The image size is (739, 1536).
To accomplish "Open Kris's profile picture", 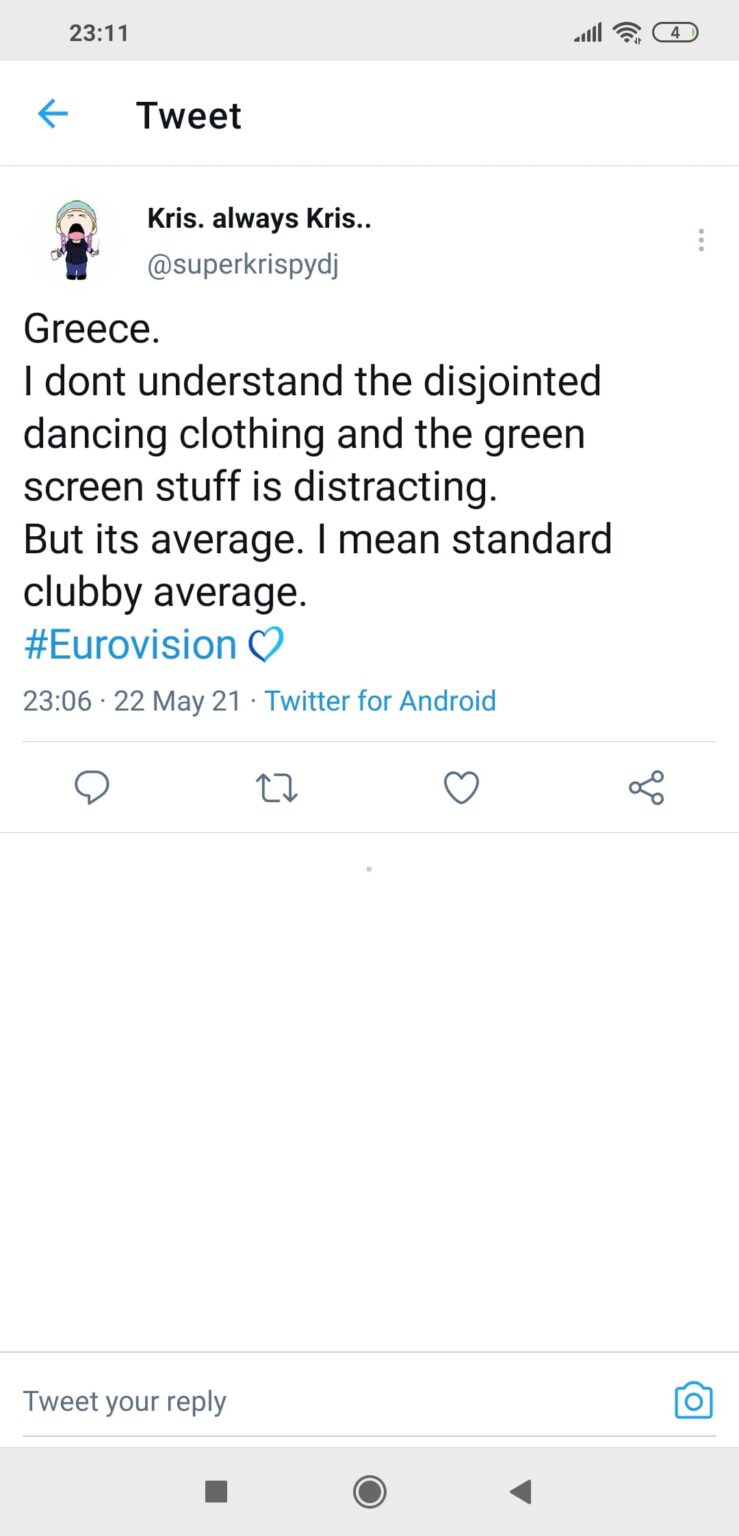I will click(74, 240).
